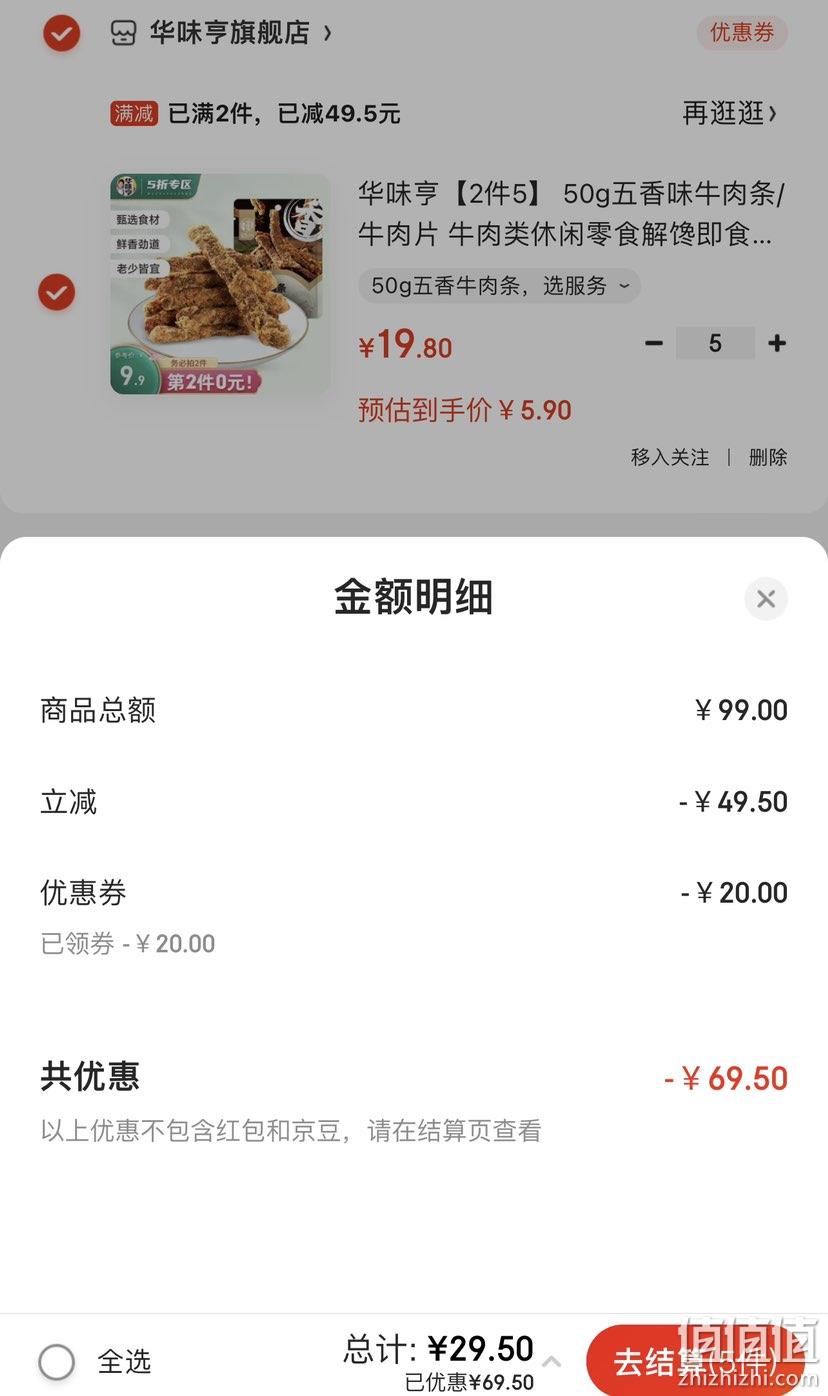
Task: Open the 50g五香牛肉条 spec dropdown
Action: point(499,286)
